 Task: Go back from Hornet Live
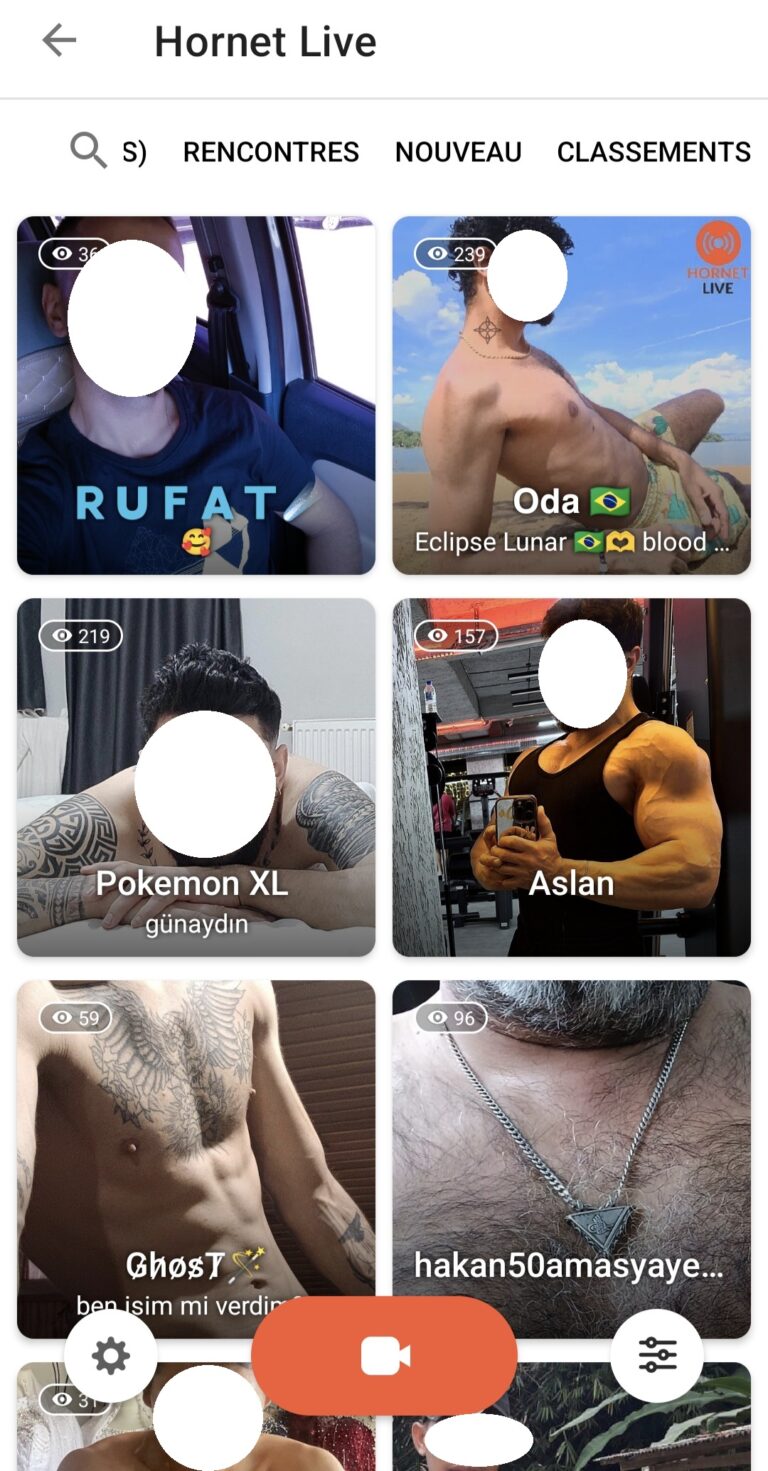click(x=59, y=41)
